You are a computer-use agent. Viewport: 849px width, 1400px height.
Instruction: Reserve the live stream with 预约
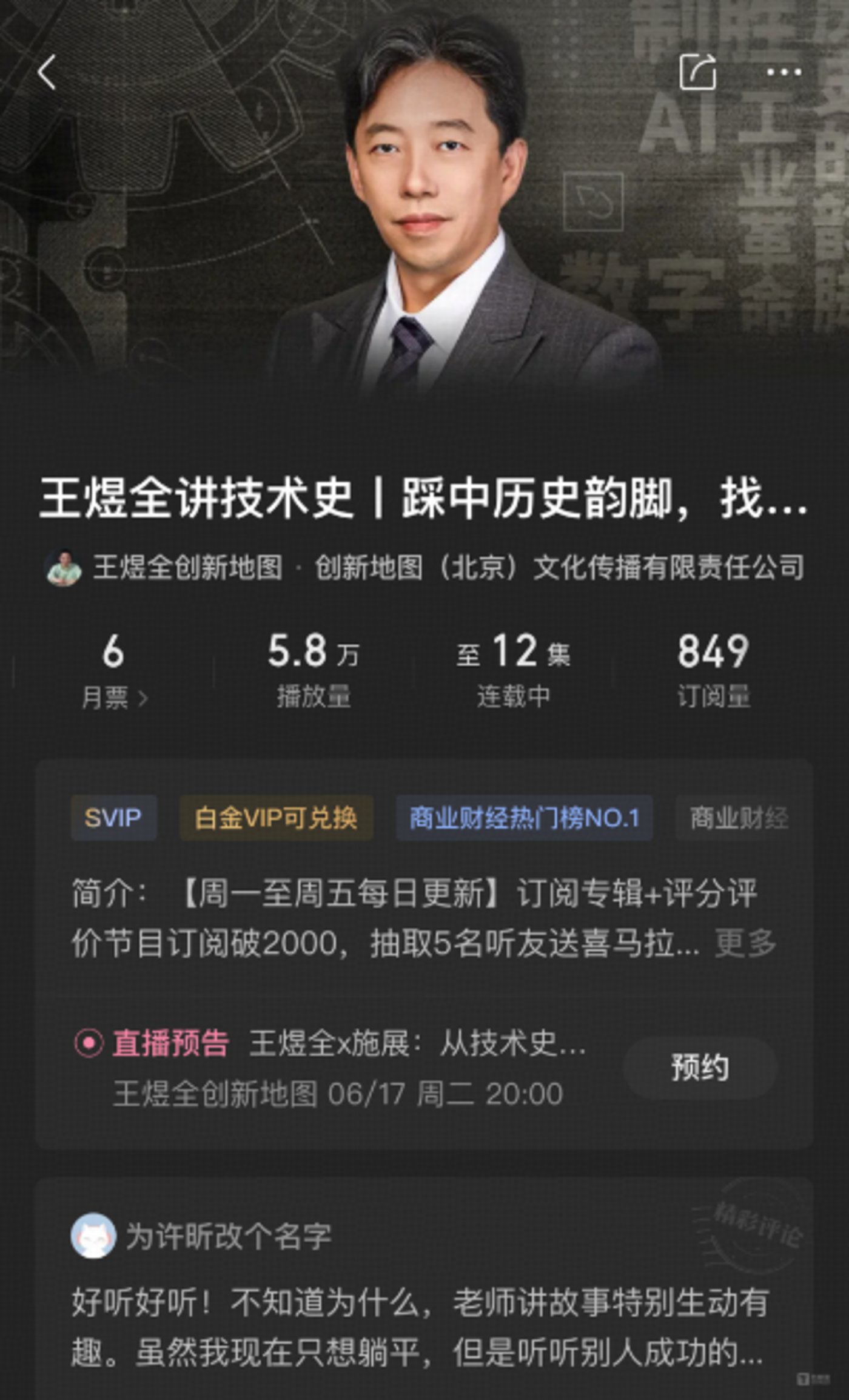[700, 1067]
